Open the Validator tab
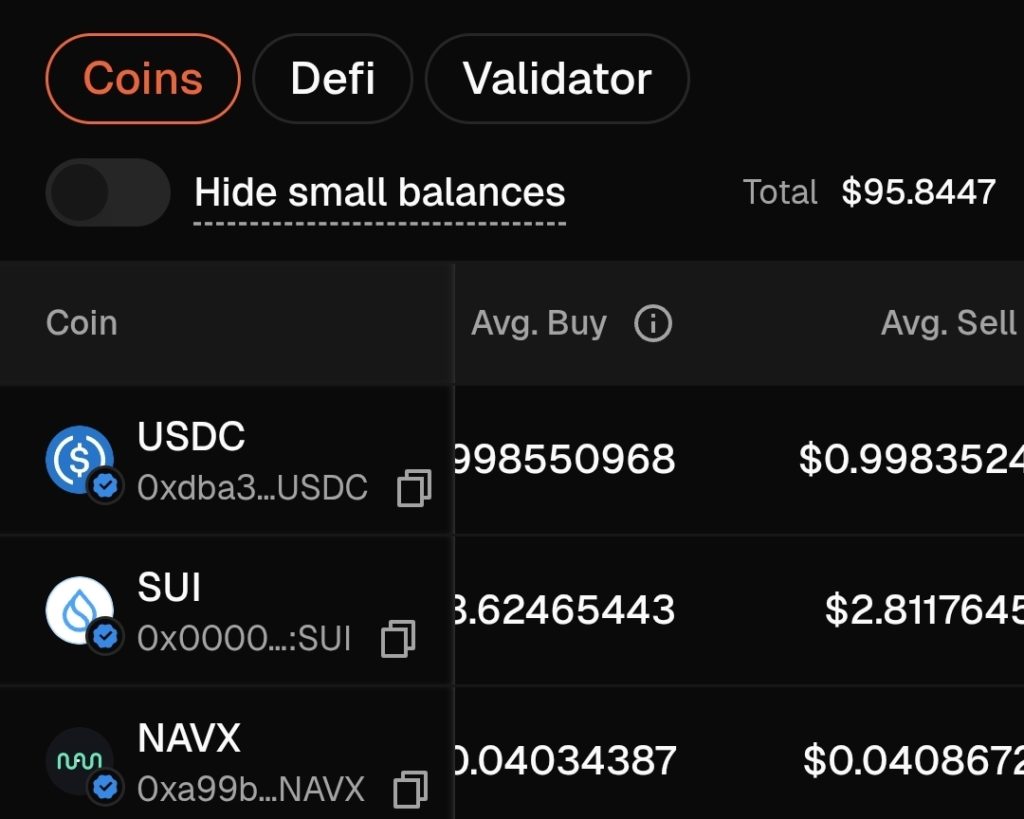The width and height of the screenshot is (1024, 819). [557, 79]
